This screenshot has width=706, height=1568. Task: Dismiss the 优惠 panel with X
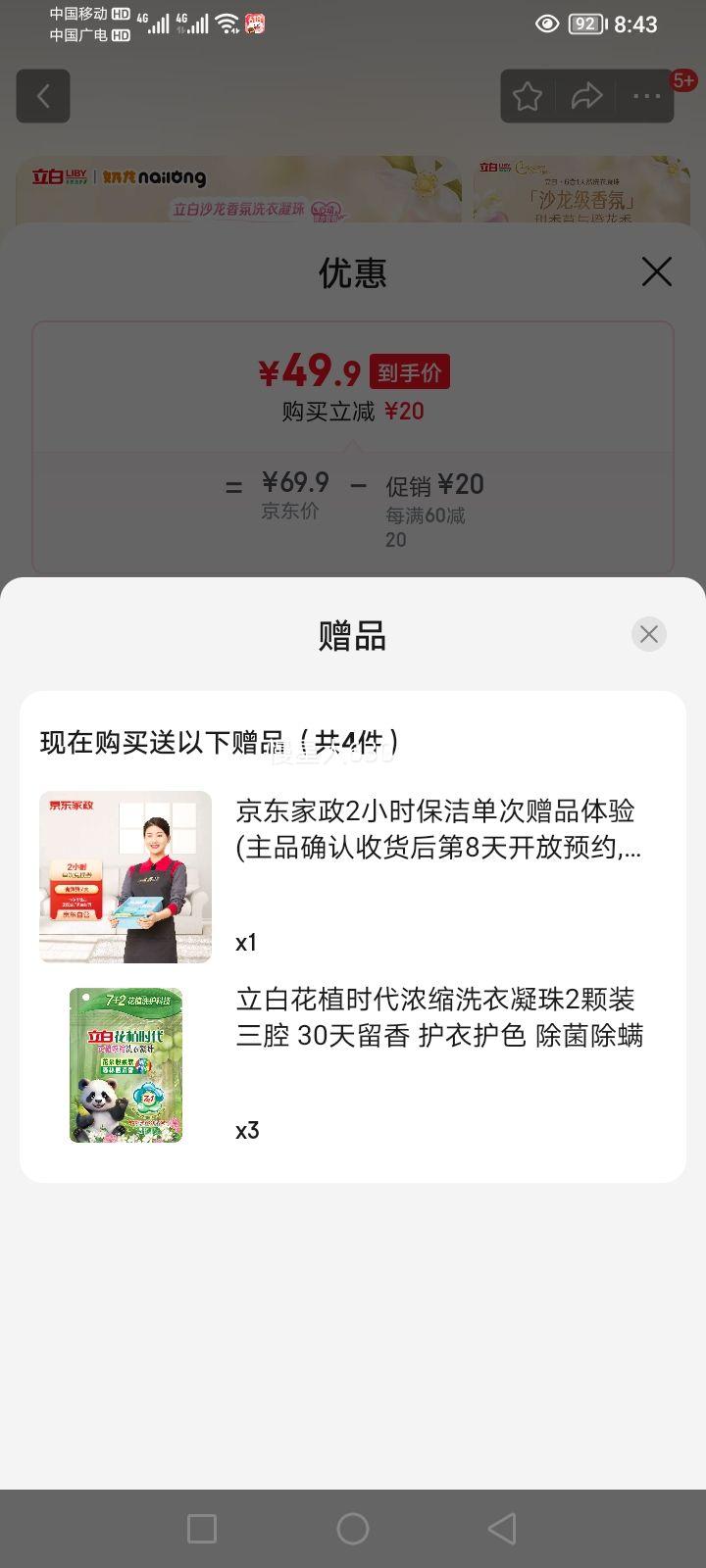(656, 271)
